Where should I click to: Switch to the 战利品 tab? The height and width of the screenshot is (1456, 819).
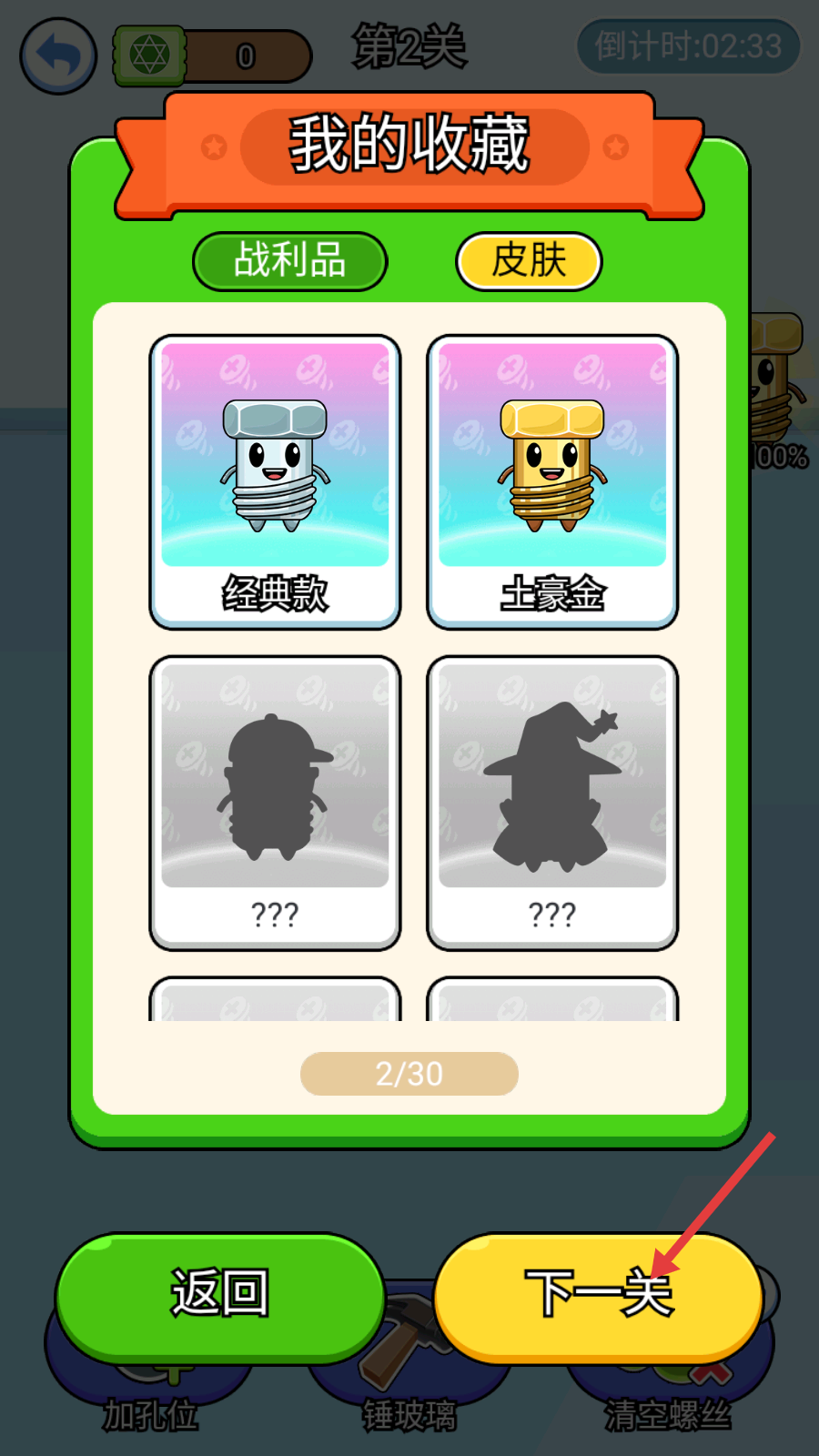pos(289,261)
